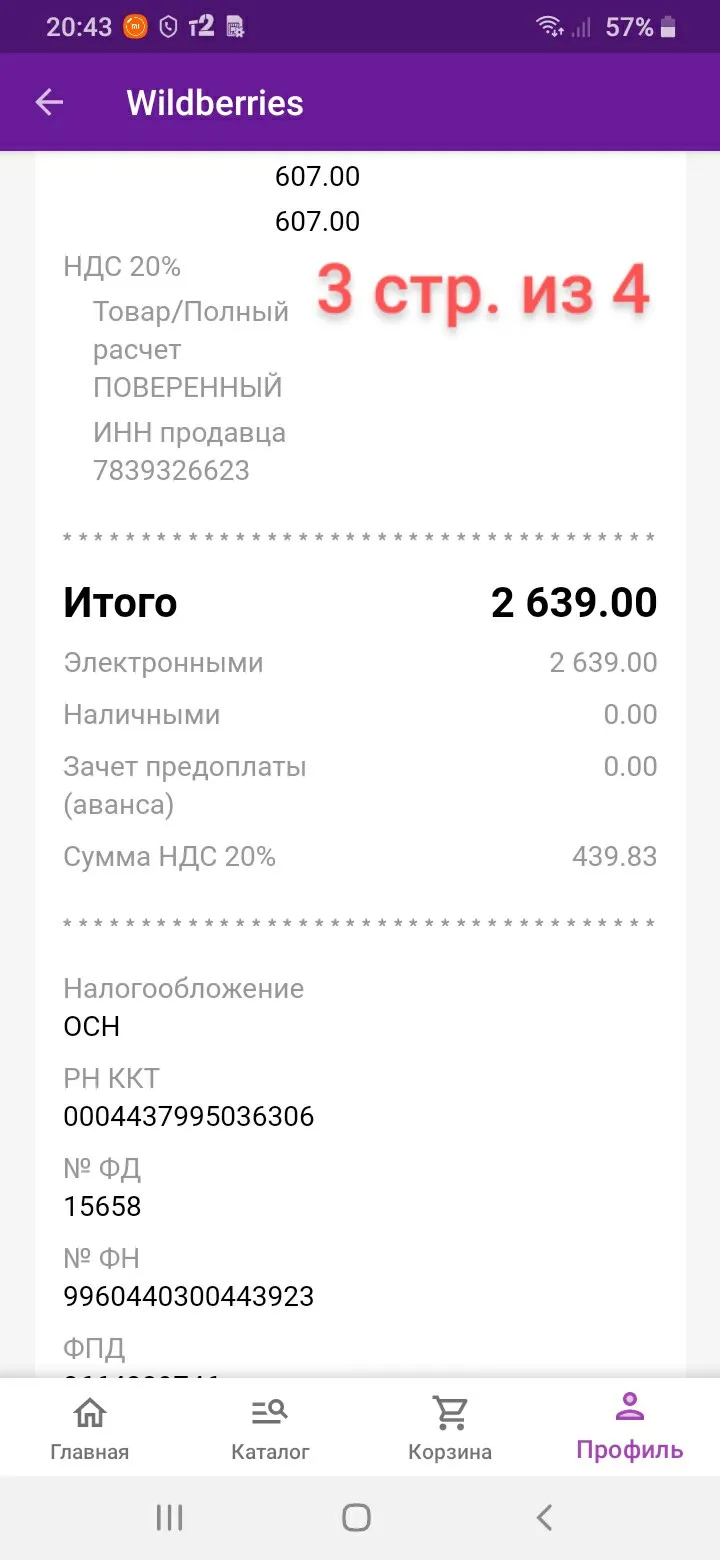Tap the system back button

click(x=544, y=1518)
